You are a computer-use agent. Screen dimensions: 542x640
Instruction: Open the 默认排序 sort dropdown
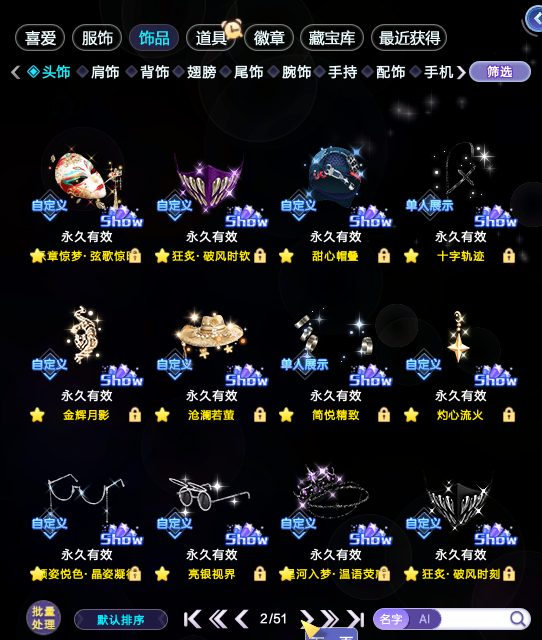[x=121, y=620]
